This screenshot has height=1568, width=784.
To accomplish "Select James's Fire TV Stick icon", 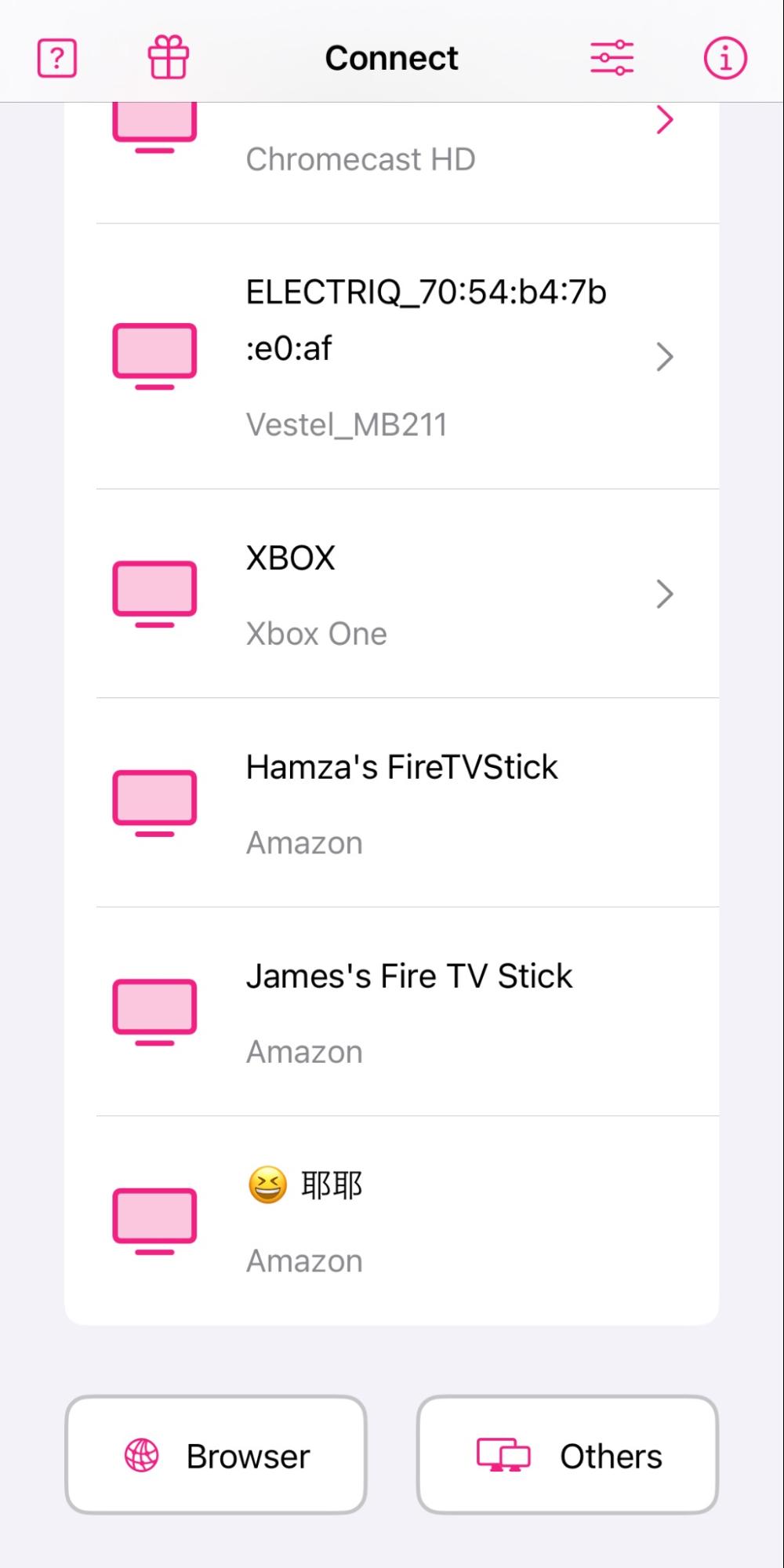I will (154, 1010).
